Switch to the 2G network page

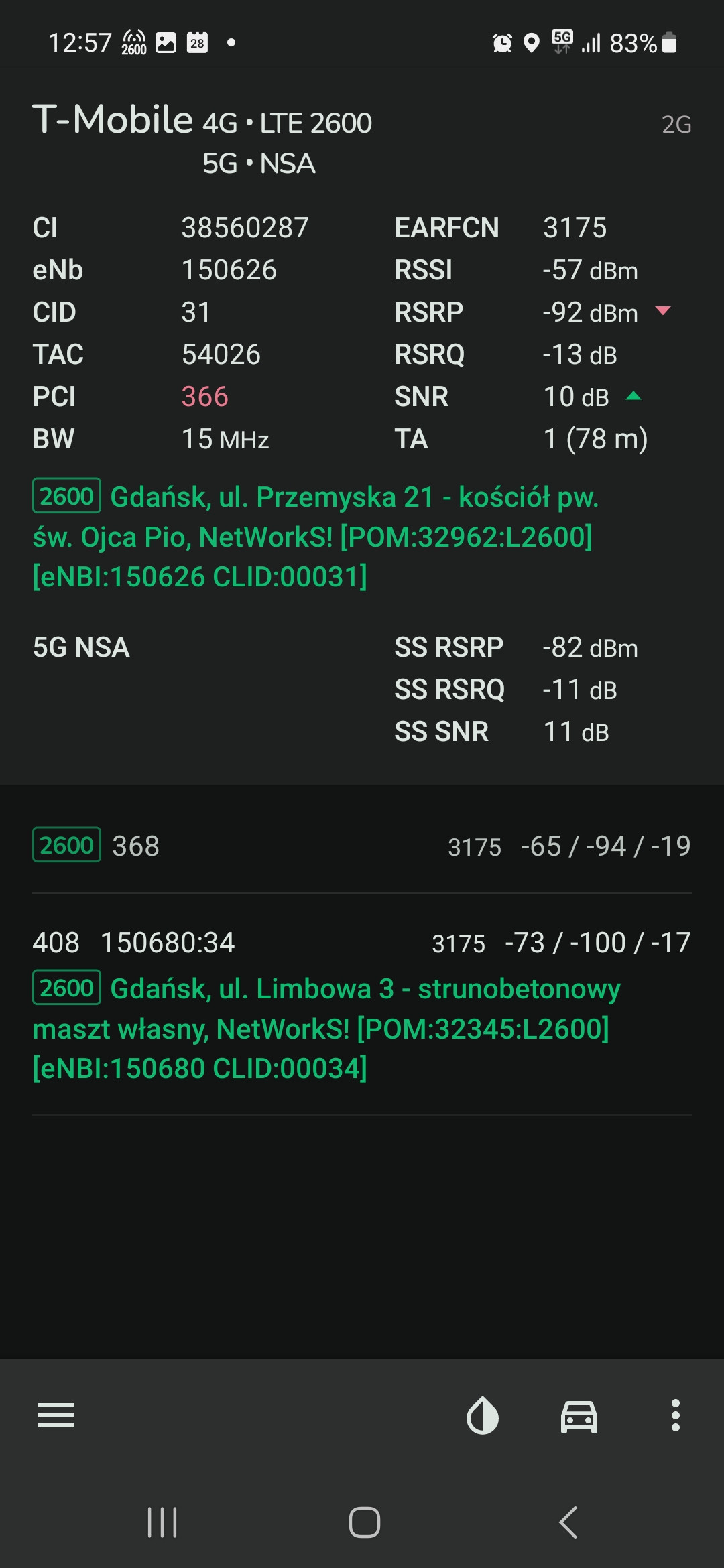[x=676, y=125]
